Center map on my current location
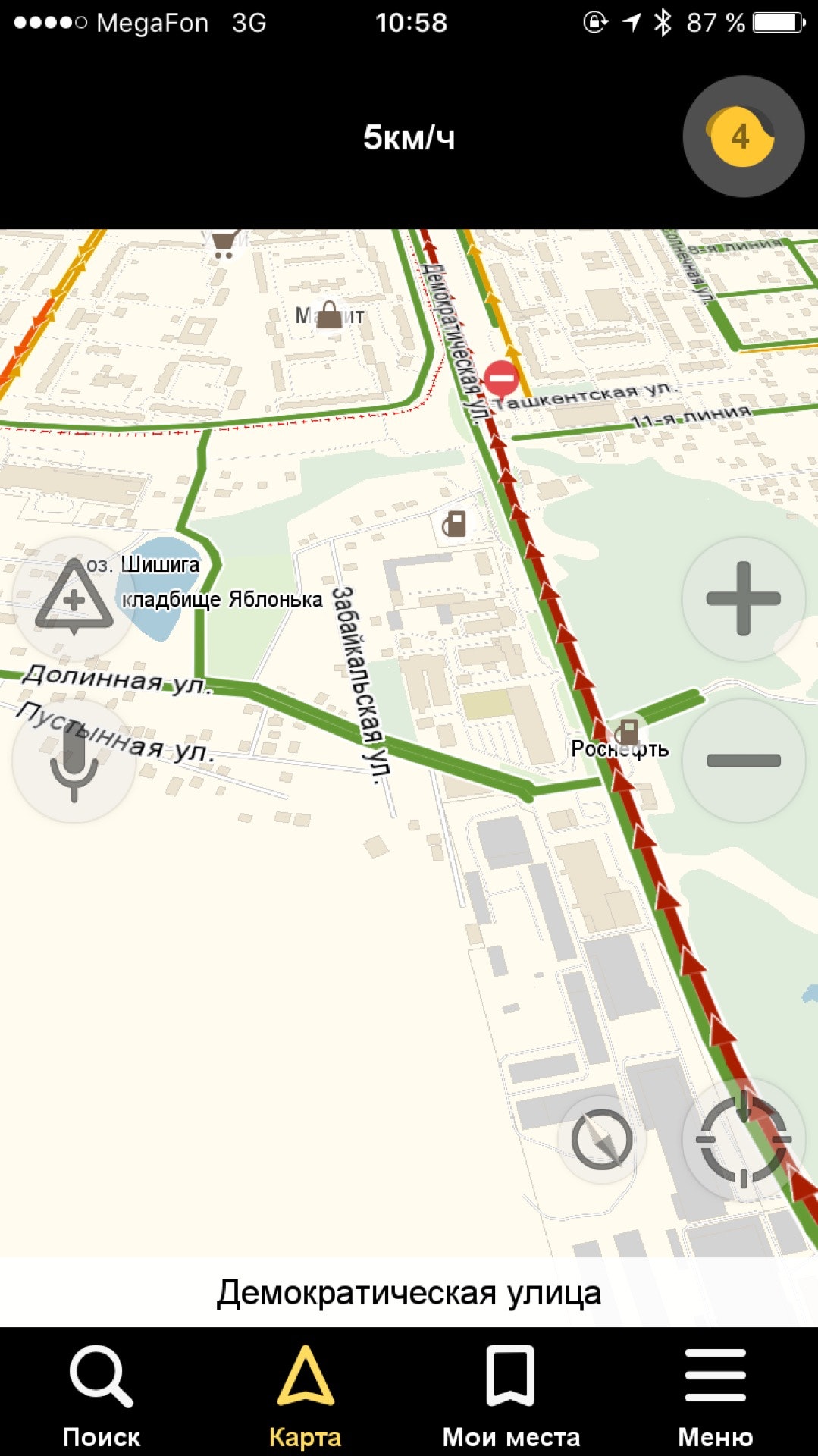 point(743,1138)
